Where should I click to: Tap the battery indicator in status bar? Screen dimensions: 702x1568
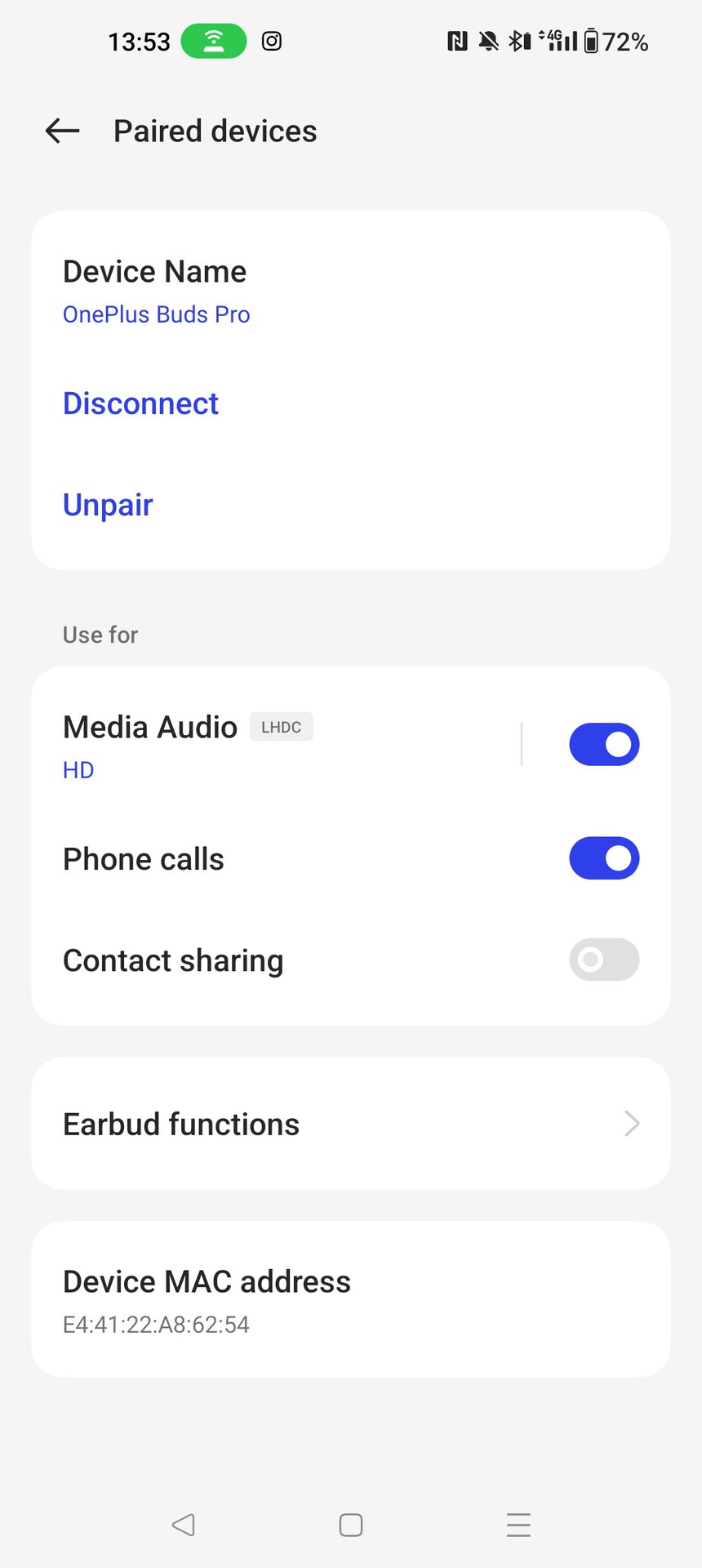coord(589,41)
